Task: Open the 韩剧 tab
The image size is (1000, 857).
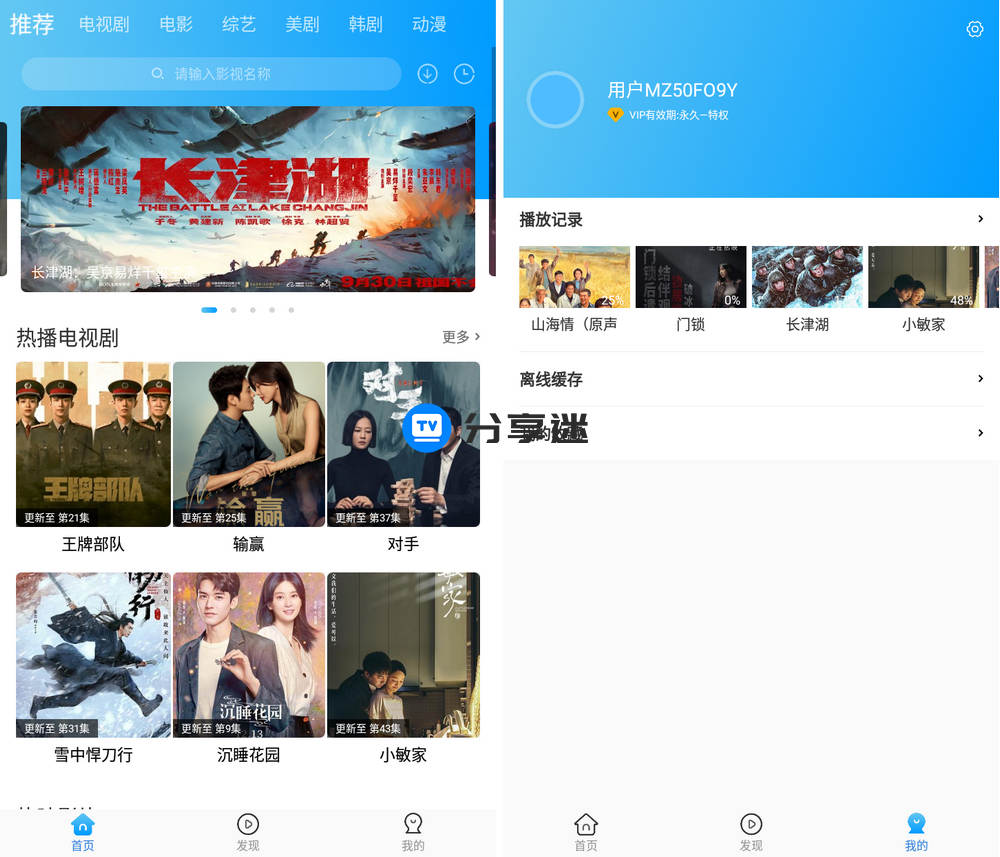Action: pos(366,24)
